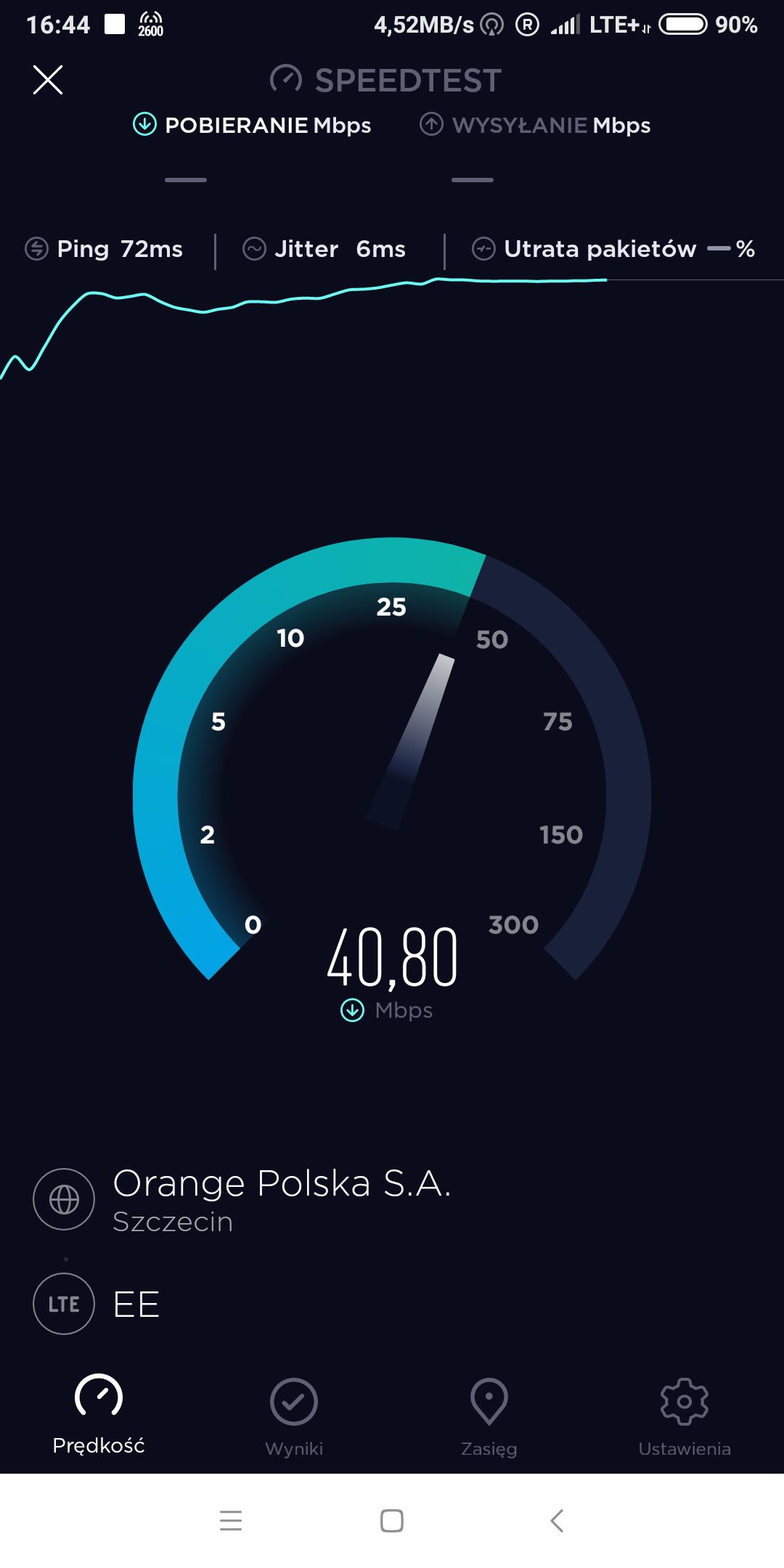Open Orange Polska S.A. server row
The height and width of the screenshot is (1568, 784).
(x=282, y=1199)
